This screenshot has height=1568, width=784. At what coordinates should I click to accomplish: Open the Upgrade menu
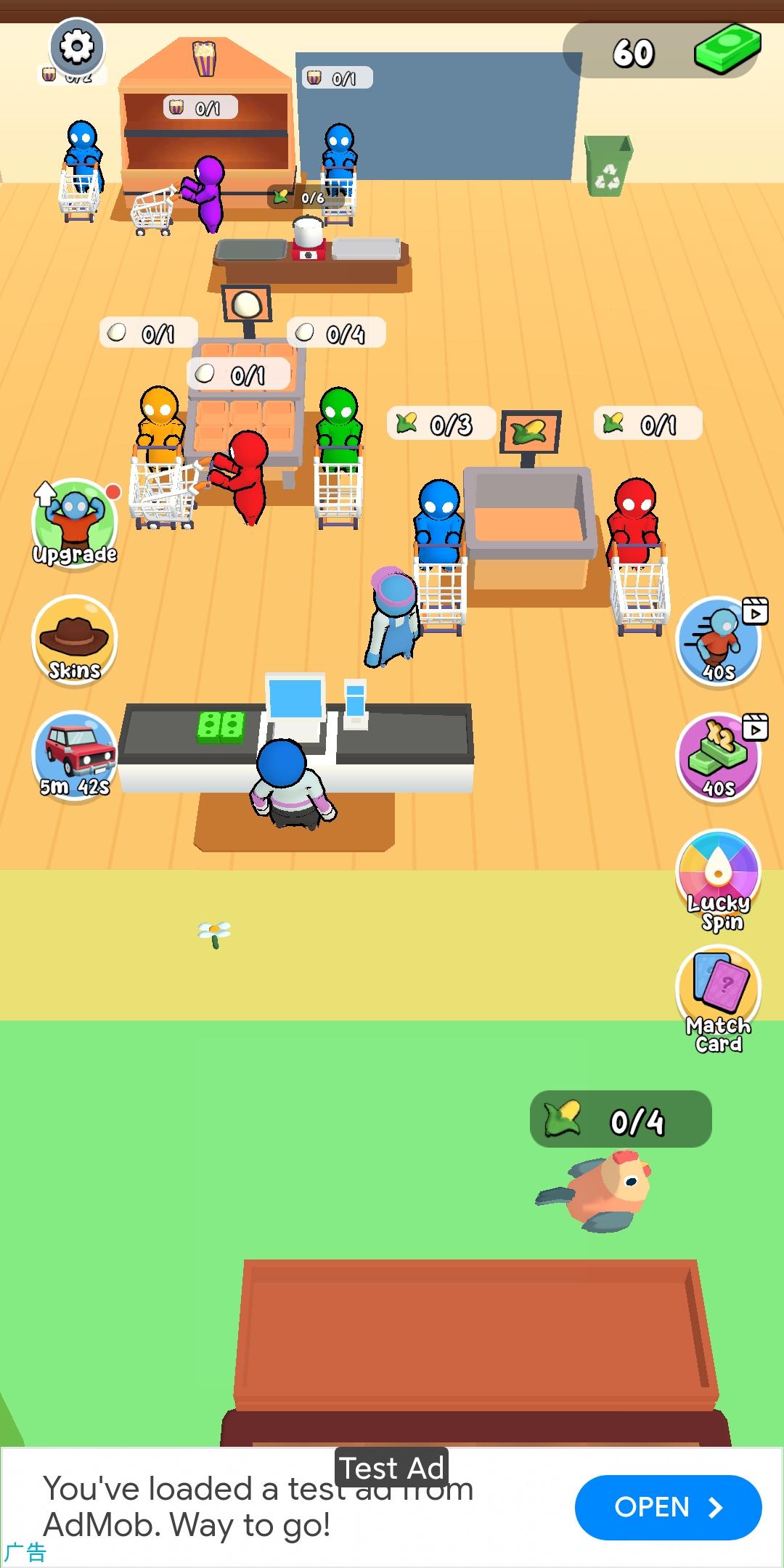pos(75,524)
